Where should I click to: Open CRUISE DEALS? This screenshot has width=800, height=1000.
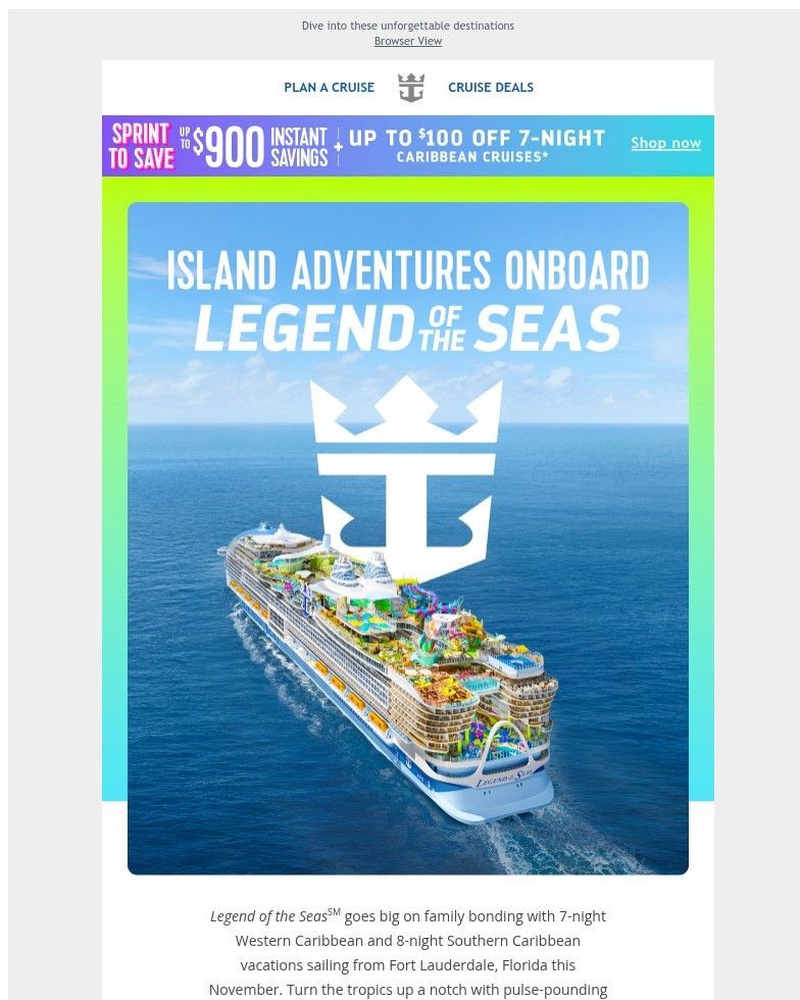click(x=490, y=87)
